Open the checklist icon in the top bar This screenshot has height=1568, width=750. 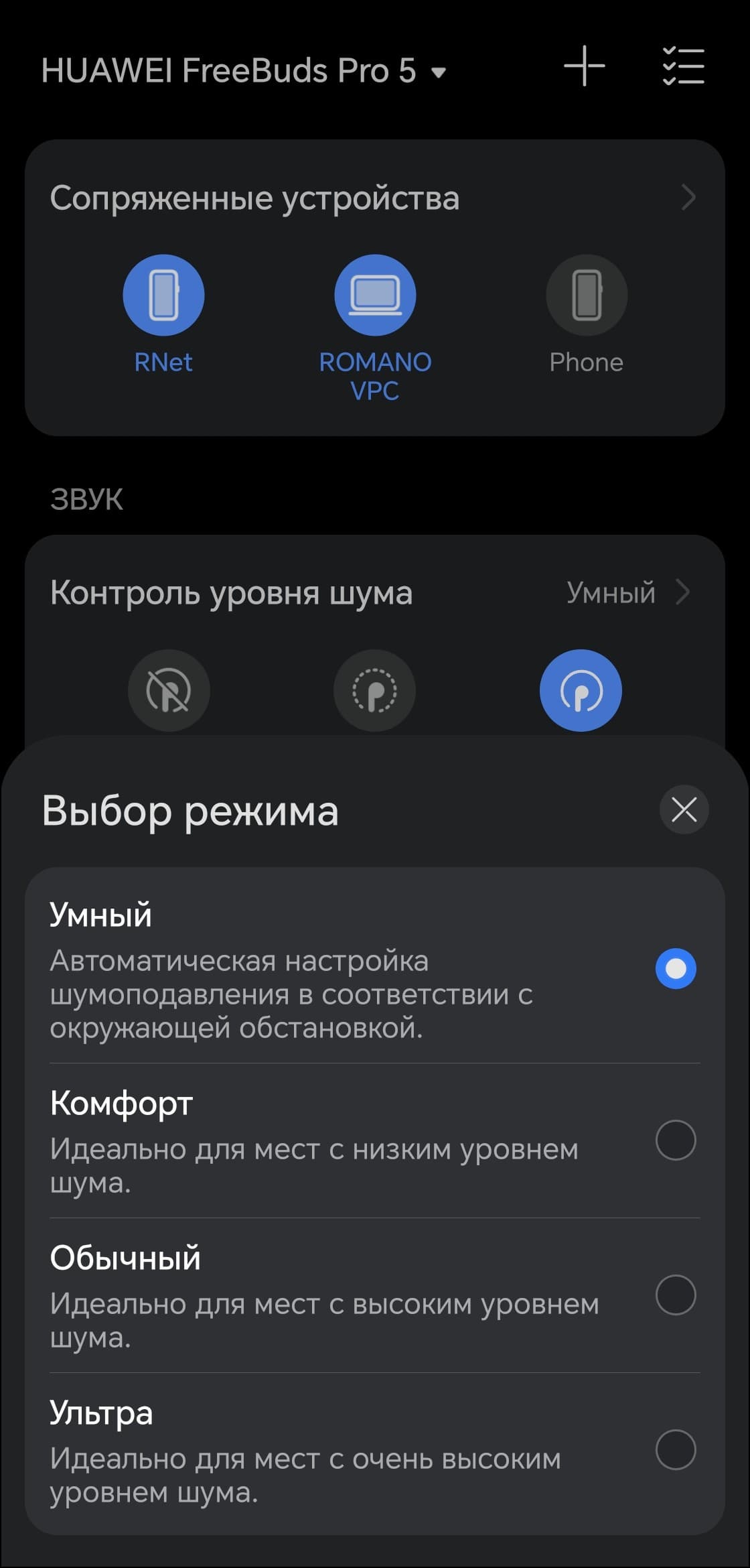pos(683,66)
